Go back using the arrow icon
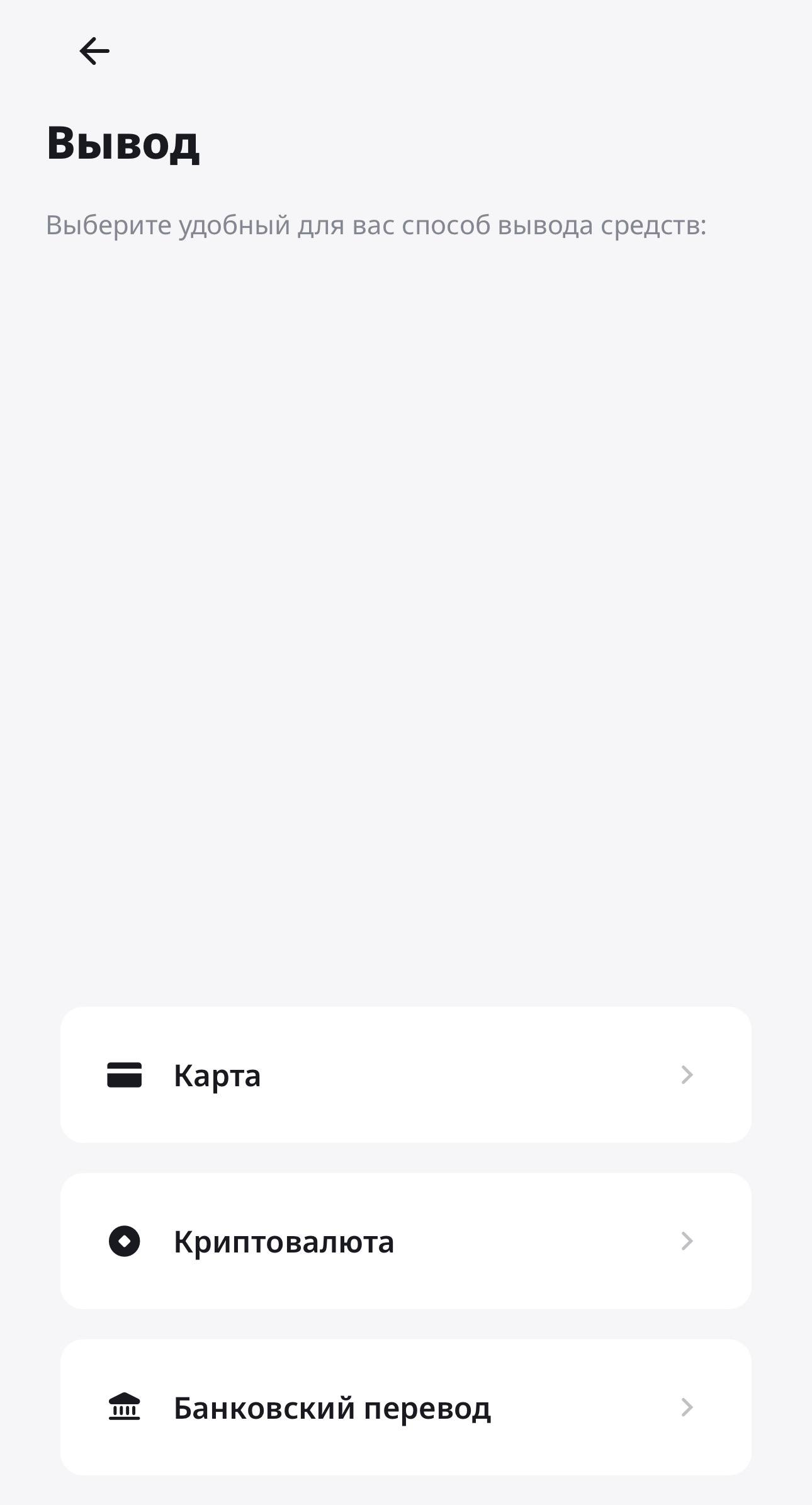This screenshot has width=812, height=1505. pyautogui.click(x=94, y=51)
